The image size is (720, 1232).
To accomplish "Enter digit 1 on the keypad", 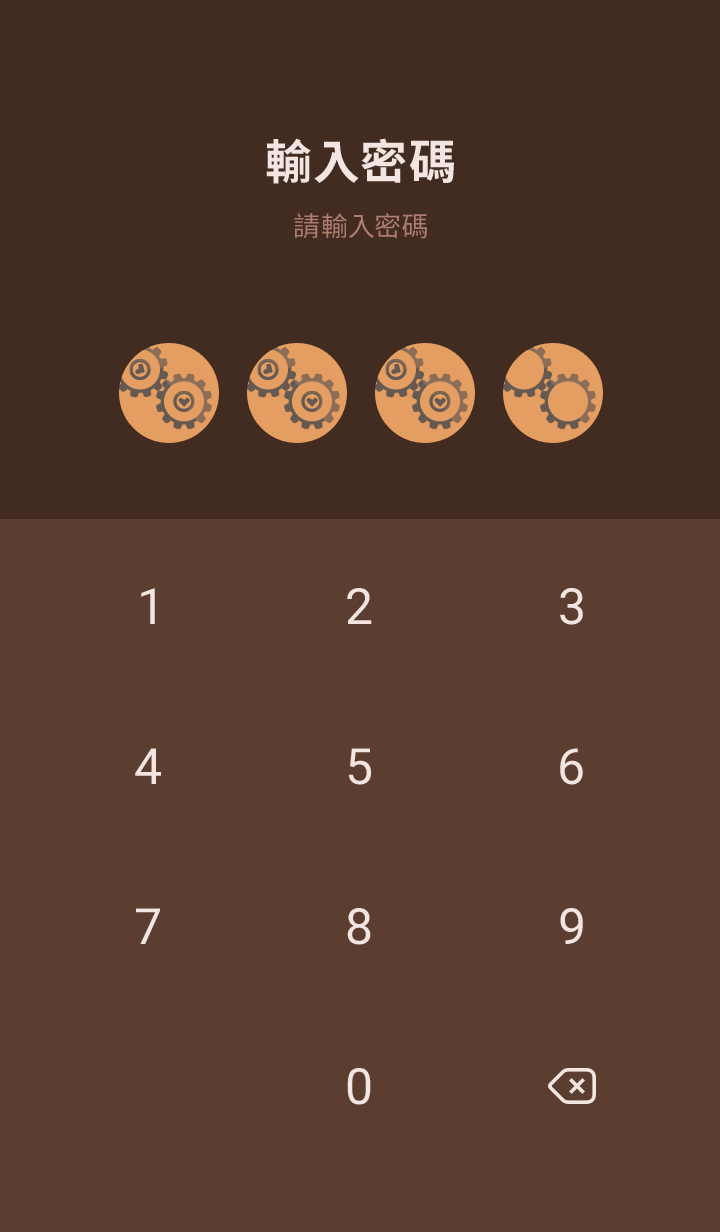I will [x=149, y=607].
